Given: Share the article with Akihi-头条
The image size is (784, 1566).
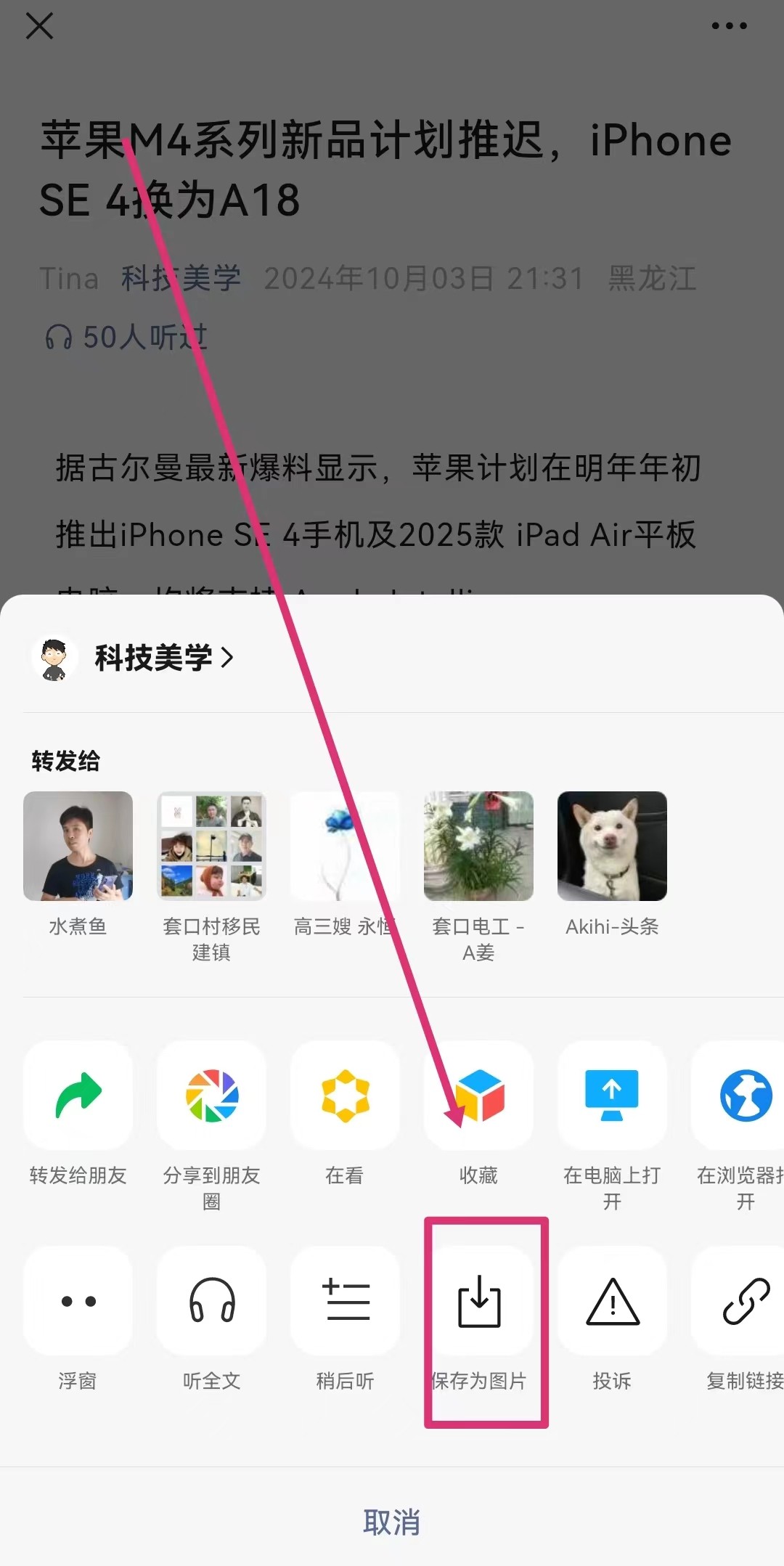Looking at the screenshot, I should [612, 847].
